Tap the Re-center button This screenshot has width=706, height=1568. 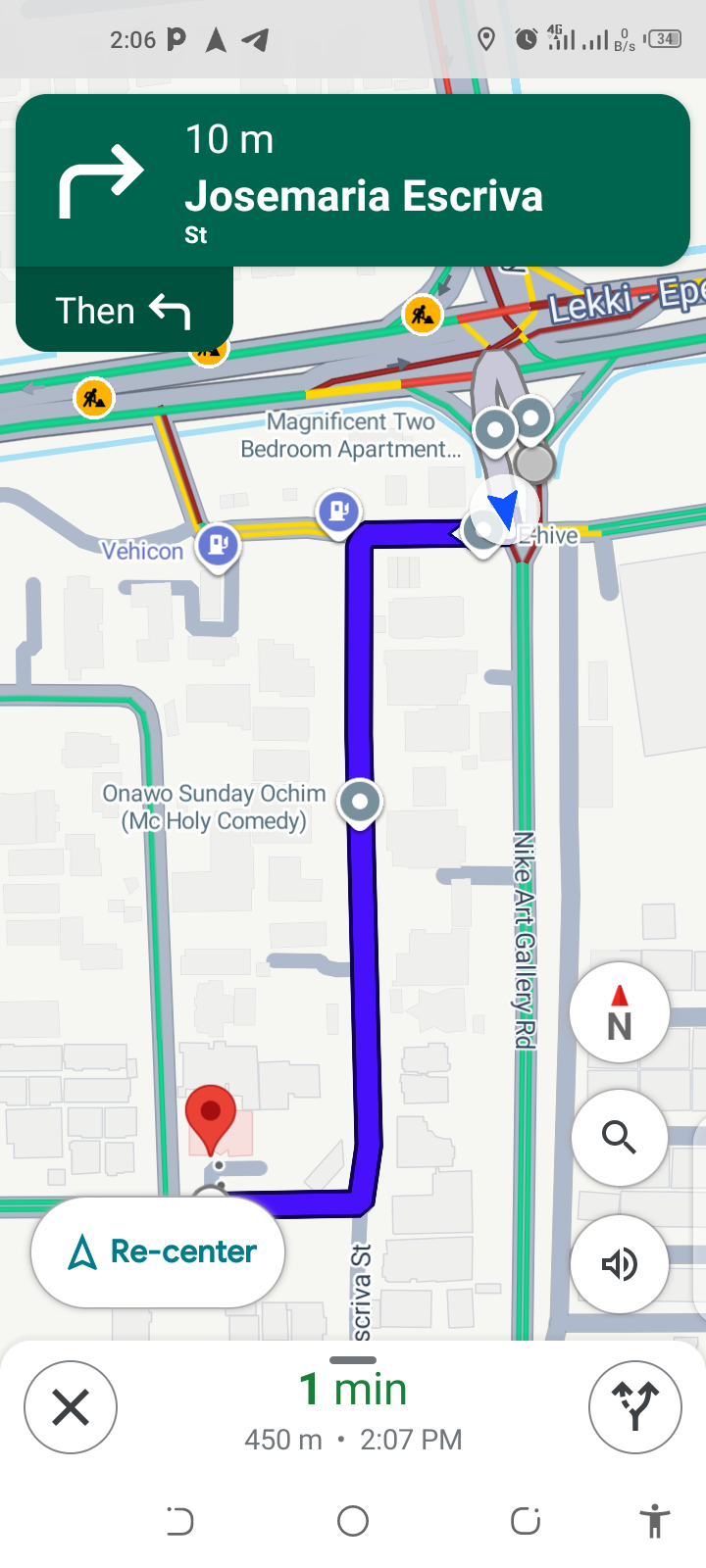pyautogui.click(x=159, y=1251)
